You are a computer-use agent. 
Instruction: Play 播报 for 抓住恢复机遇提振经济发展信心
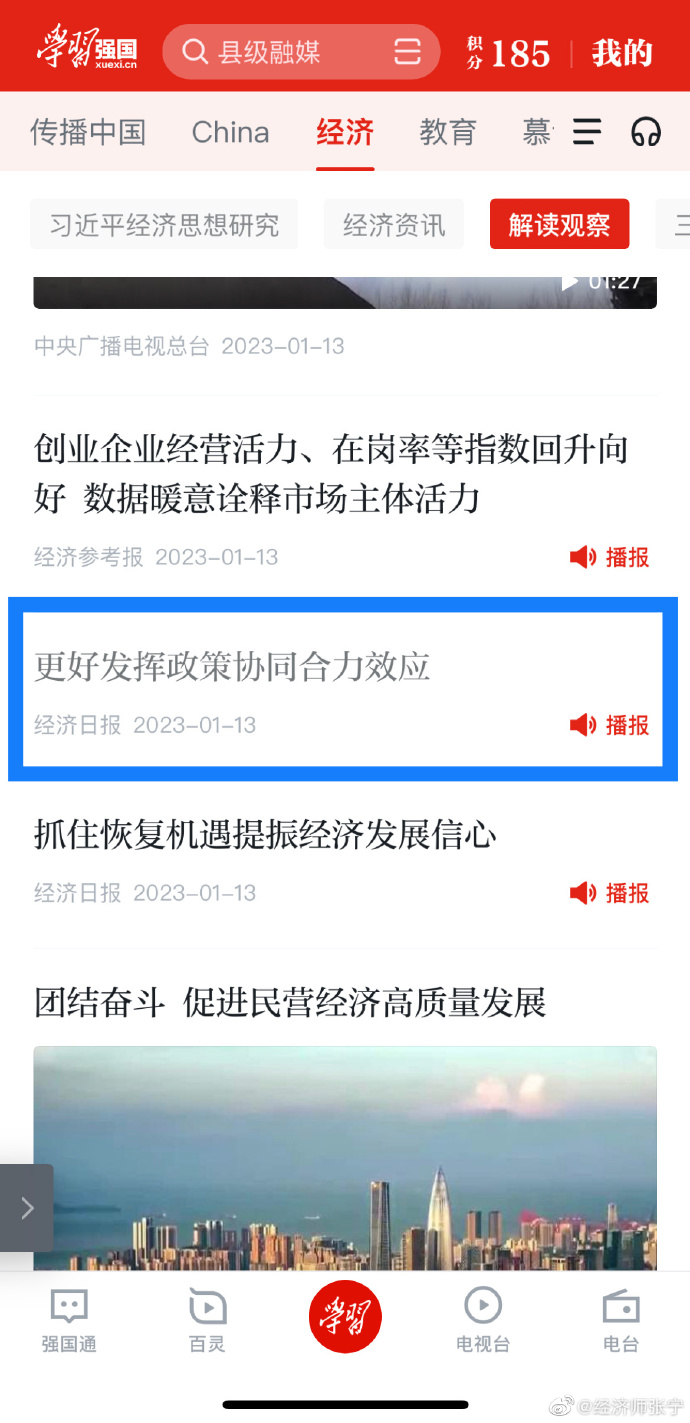[x=609, y=893]
